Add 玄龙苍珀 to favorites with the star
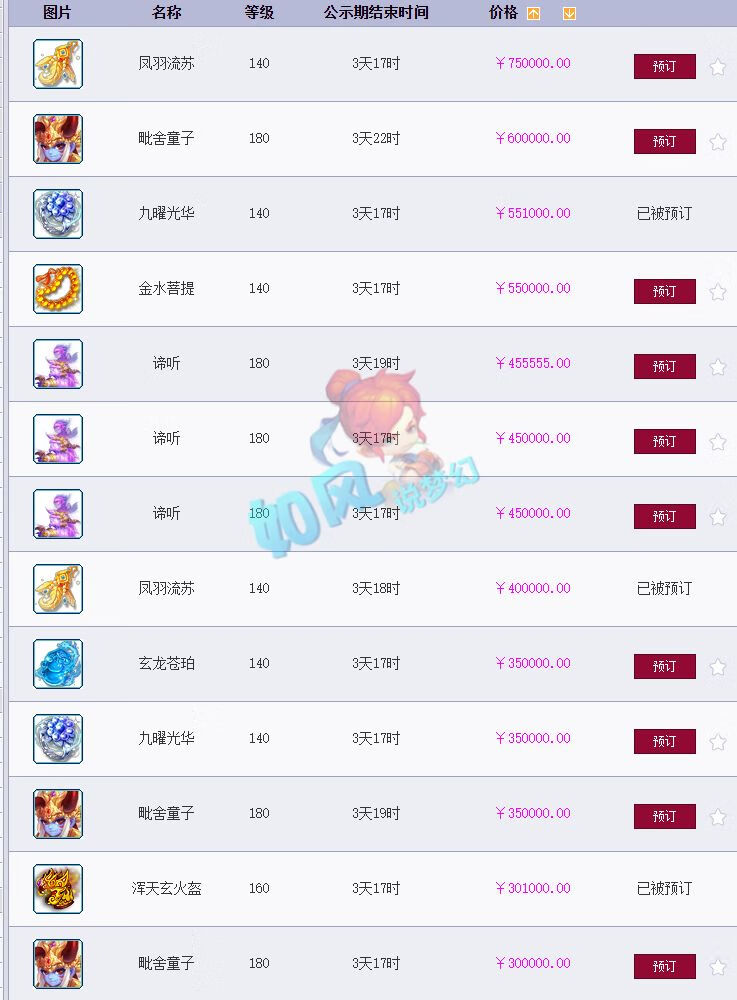 717,667
